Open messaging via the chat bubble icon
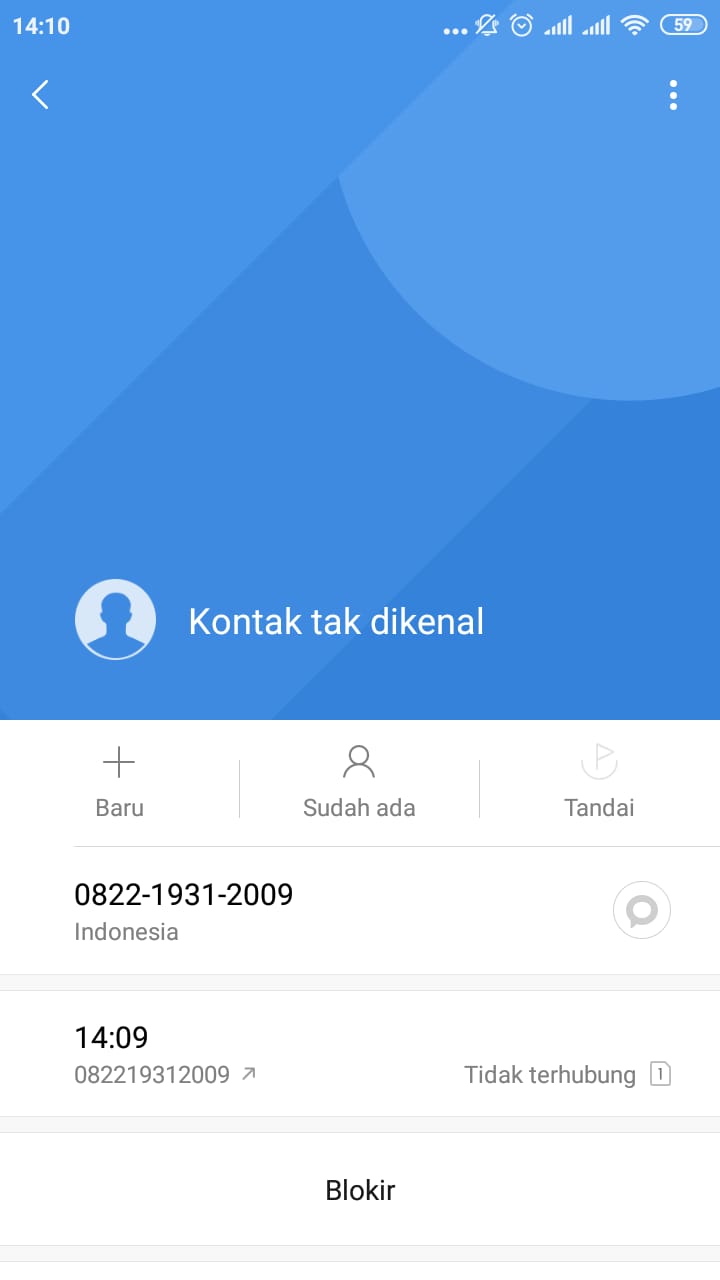Screen dimensions: 720x1280 [x=641, y=910]
